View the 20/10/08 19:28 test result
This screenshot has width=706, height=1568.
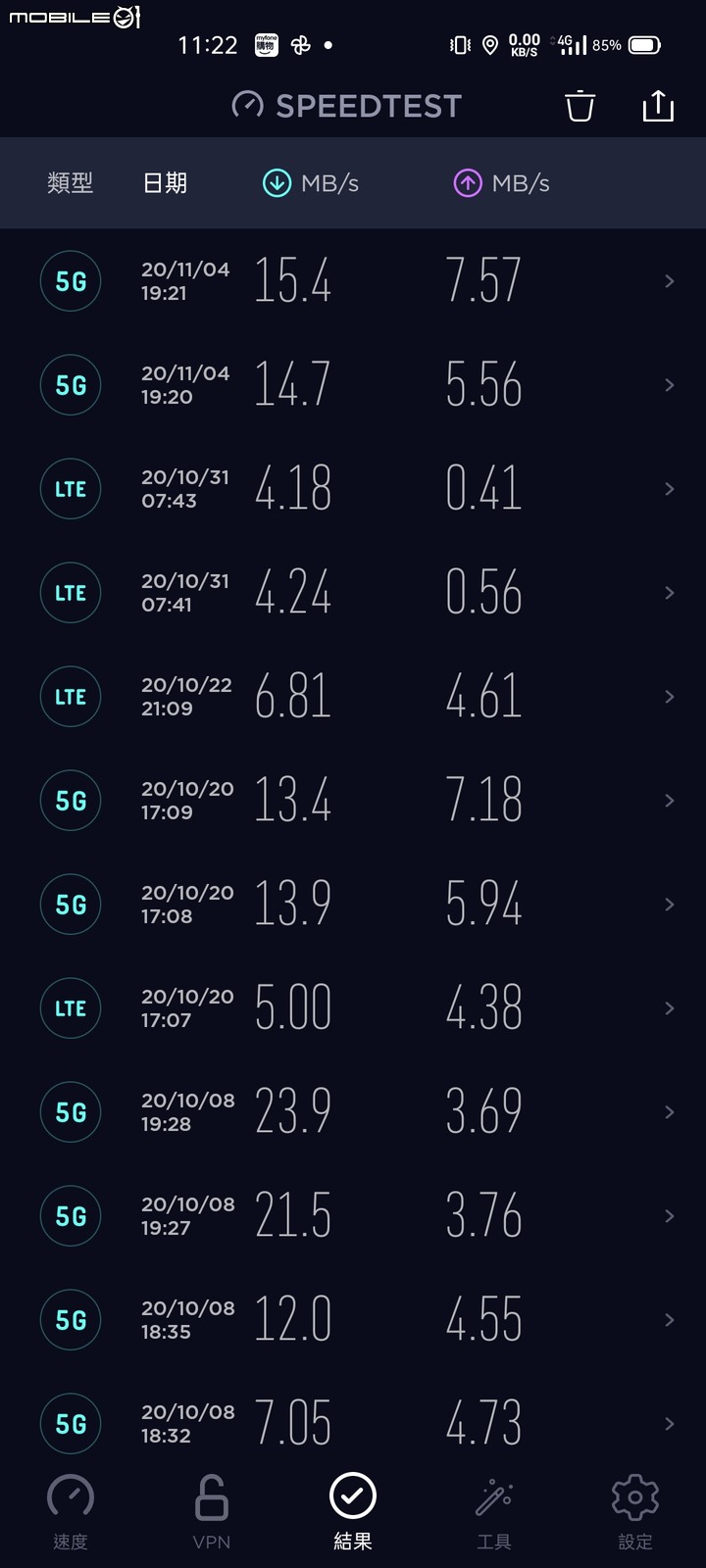353,1112
